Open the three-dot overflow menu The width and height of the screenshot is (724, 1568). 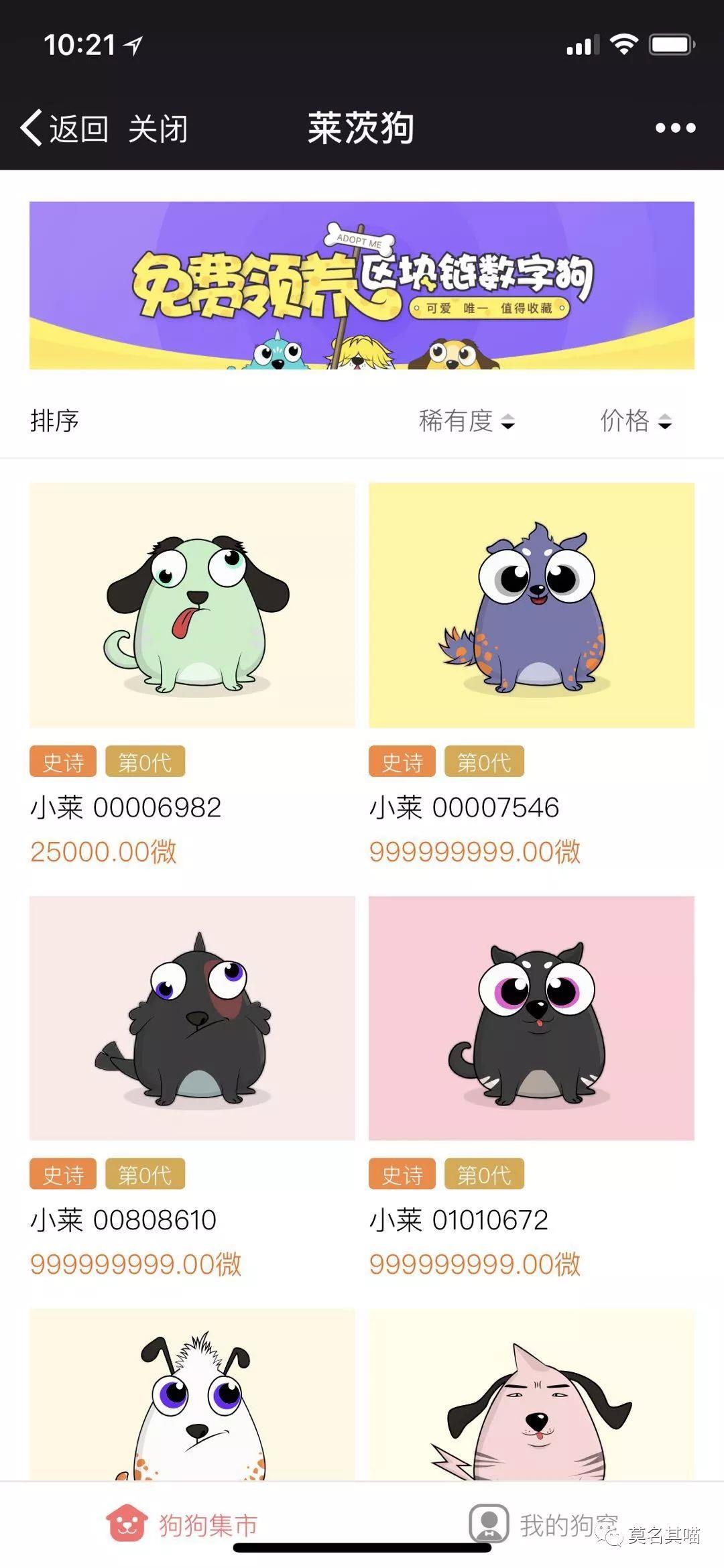click(x=675, y=128)
